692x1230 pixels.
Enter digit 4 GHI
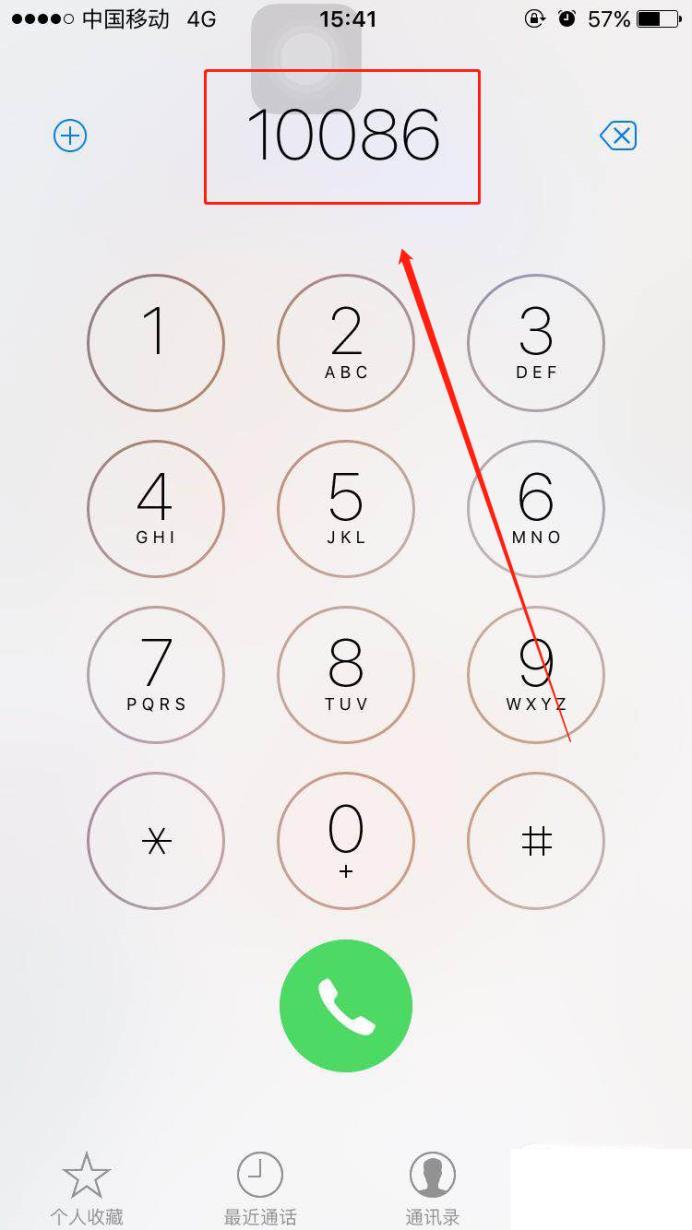point(156,509)
